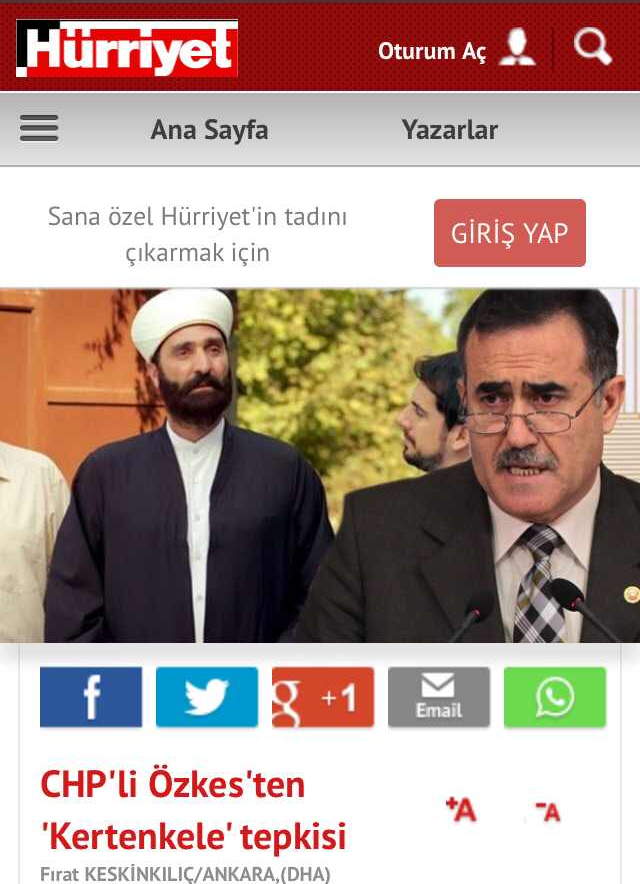Share the article on Twitter
The height and width of the screenshot is (884, 640).
point(207,697)
